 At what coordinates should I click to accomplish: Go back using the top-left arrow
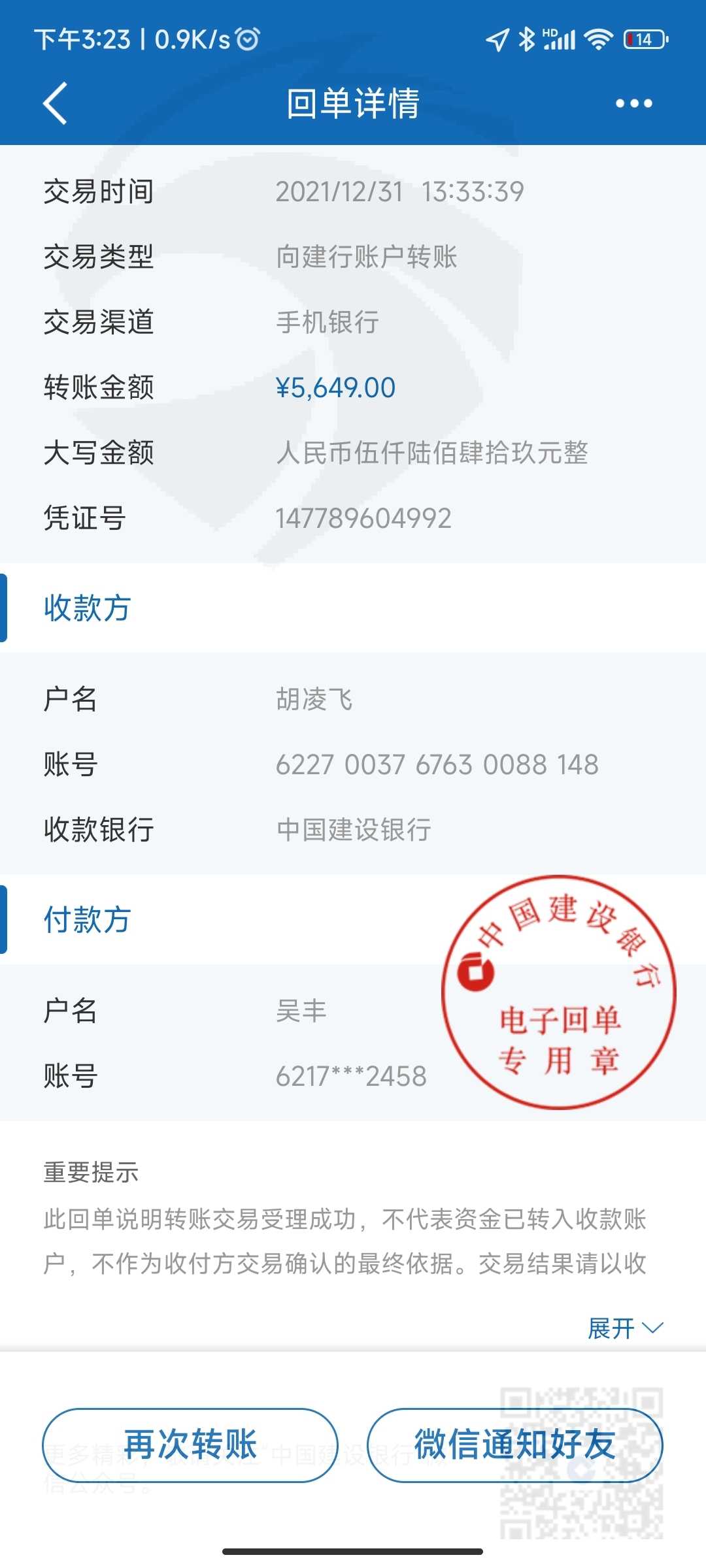coord(55,103)
